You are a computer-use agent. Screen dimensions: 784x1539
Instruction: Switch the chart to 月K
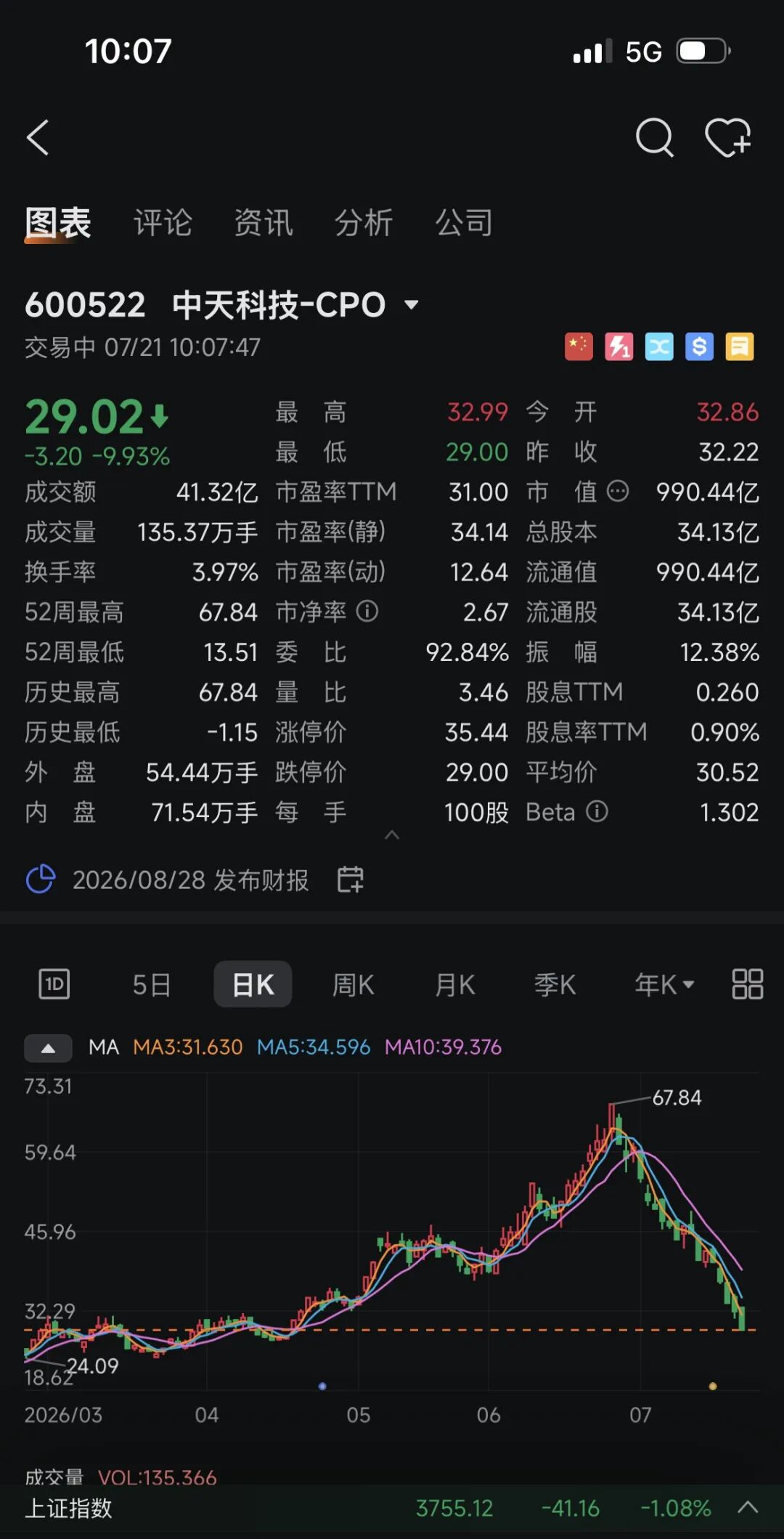click(455, 985)
